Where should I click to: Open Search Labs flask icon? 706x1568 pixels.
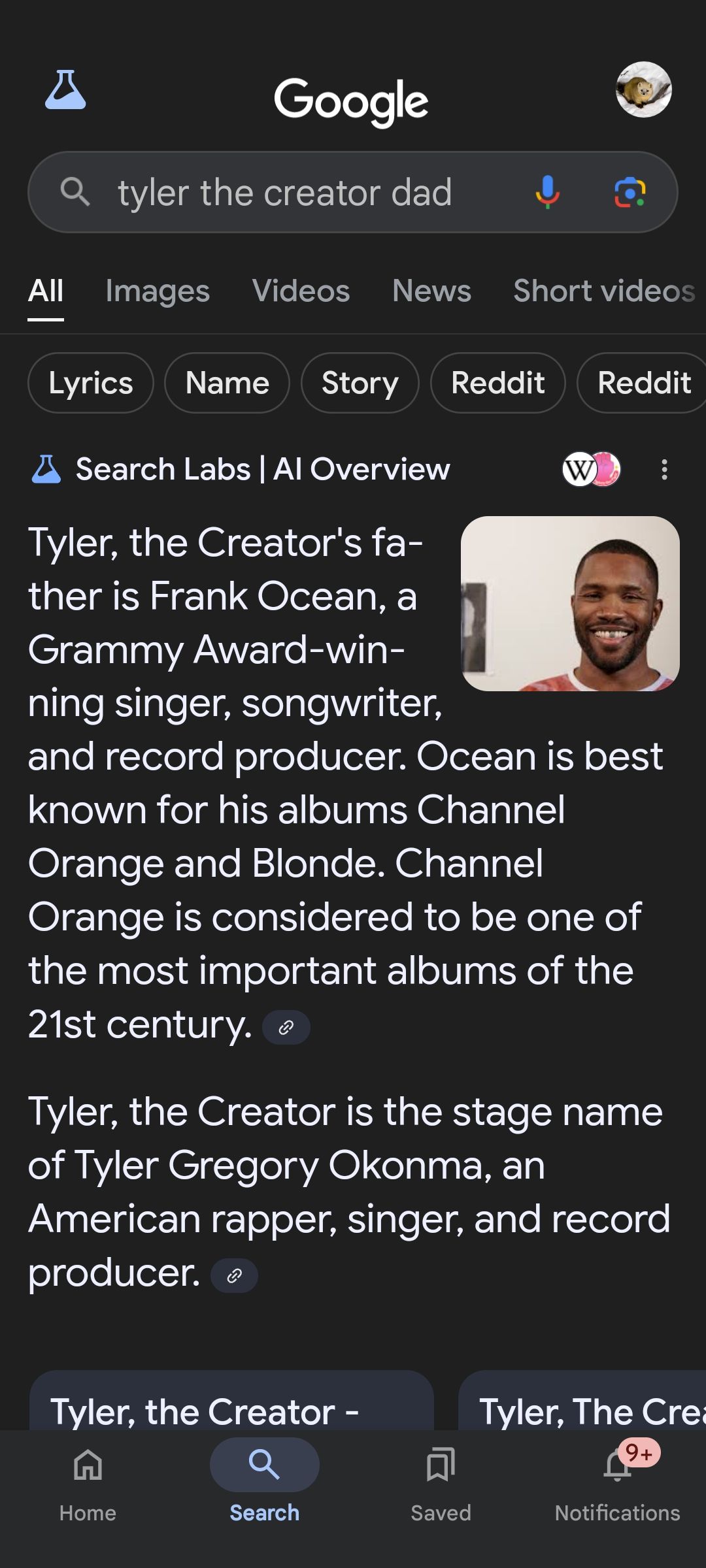tap(65, 90)
